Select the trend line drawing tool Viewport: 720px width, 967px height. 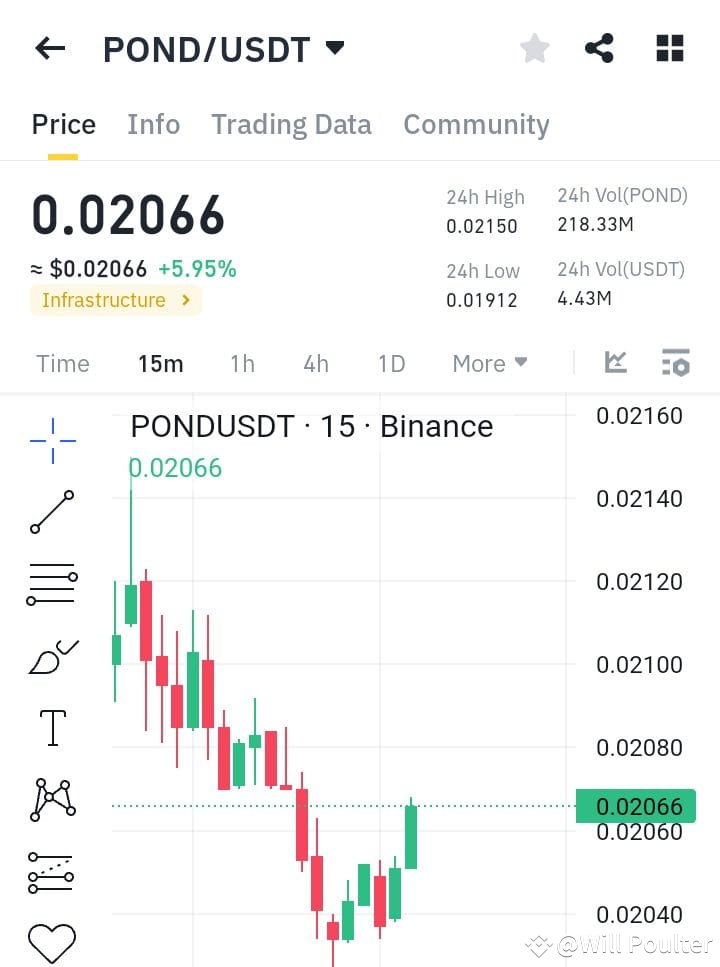pos(52,512)
